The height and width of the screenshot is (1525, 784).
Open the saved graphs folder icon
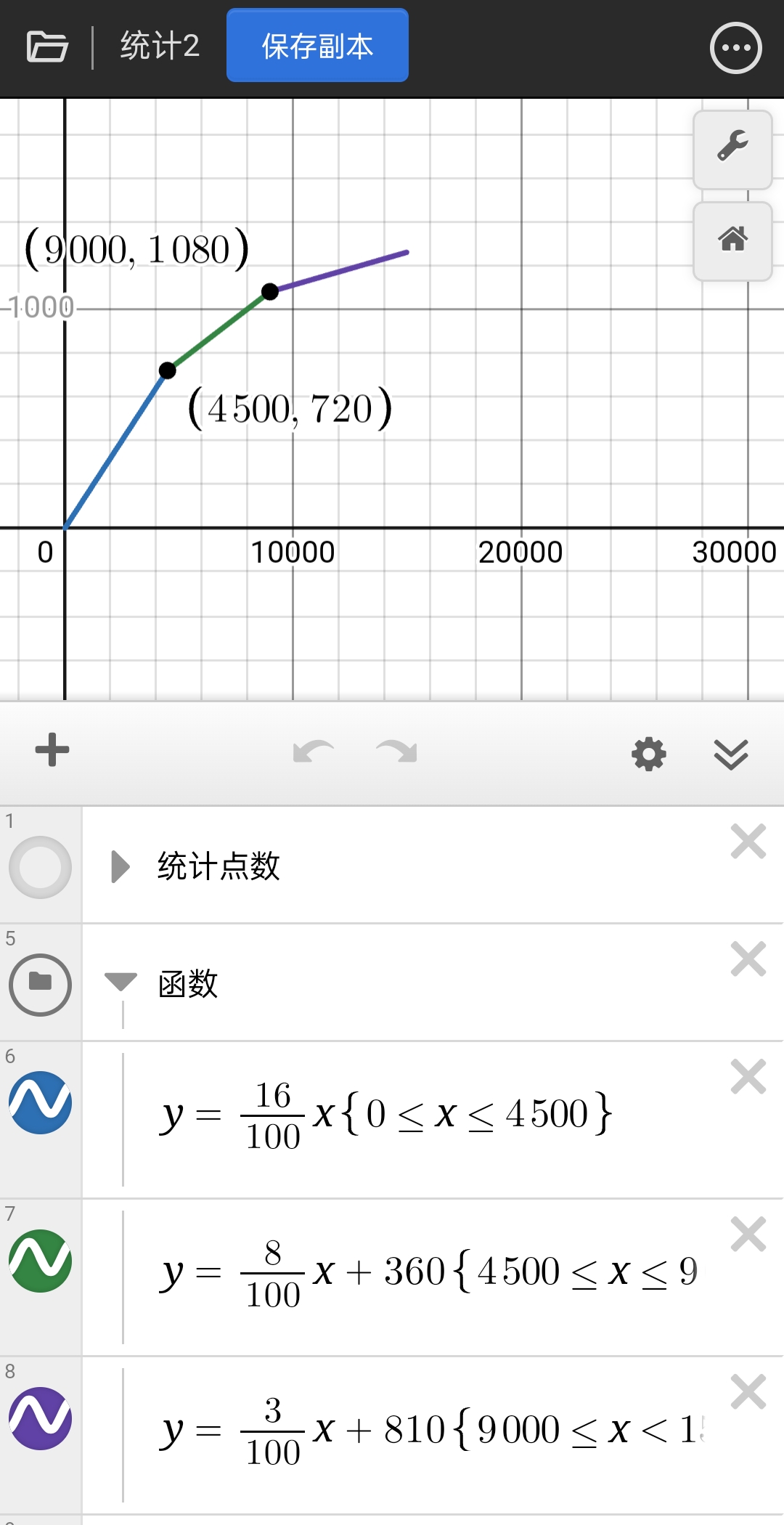(x=47, y=47)
